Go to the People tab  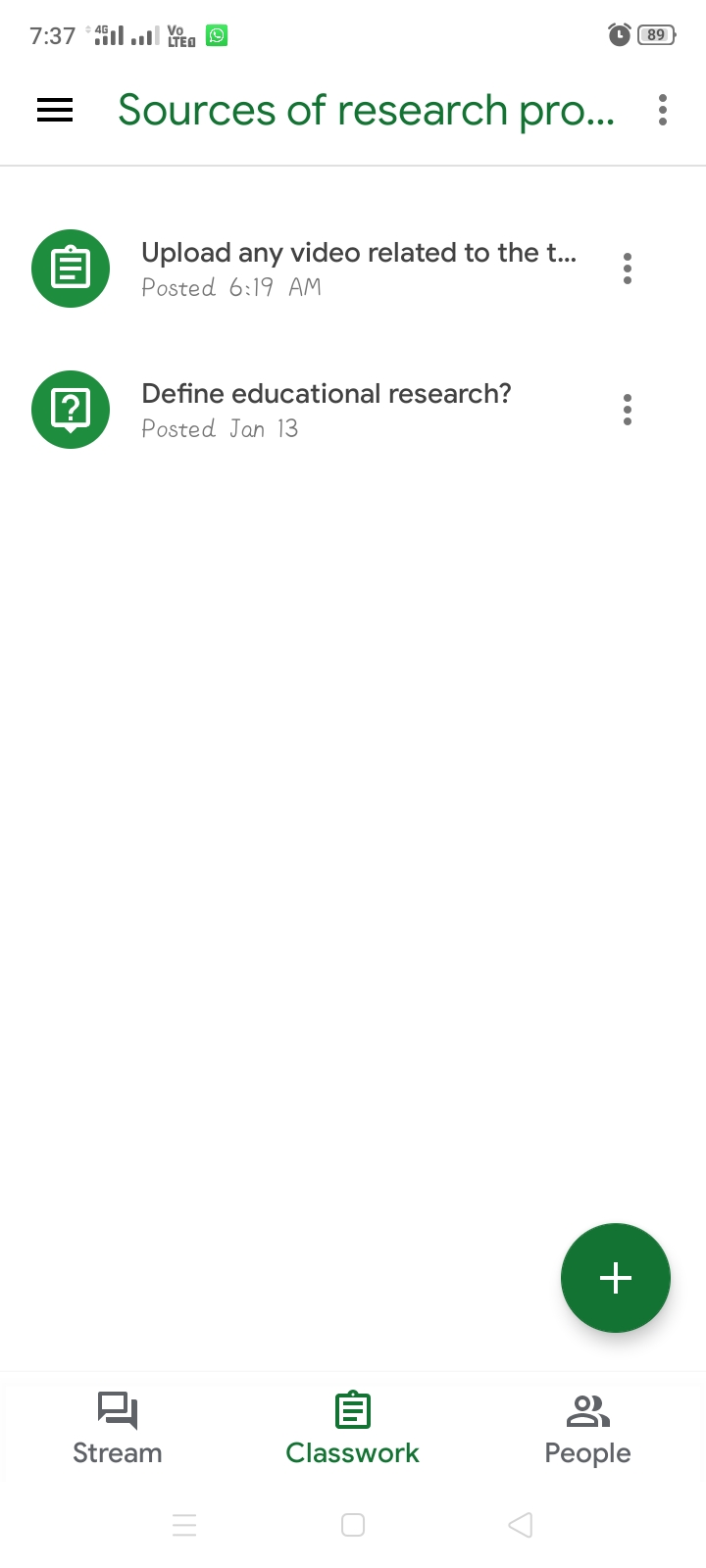tap(587, 1429)
